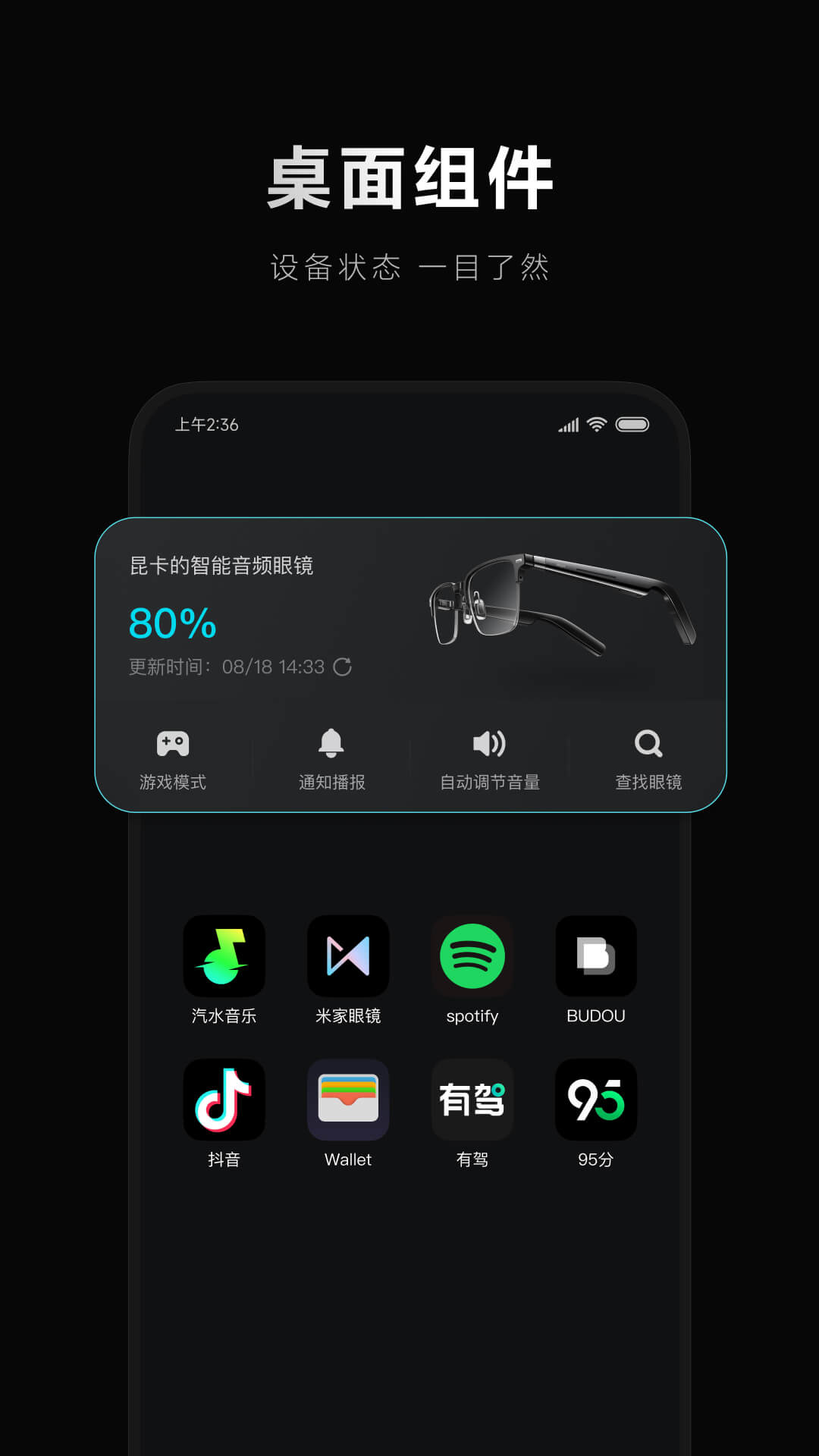Open the Wallet app icon
Image resolution: width=819 pixels, height=1456 pixels.
click(348, 1100)
